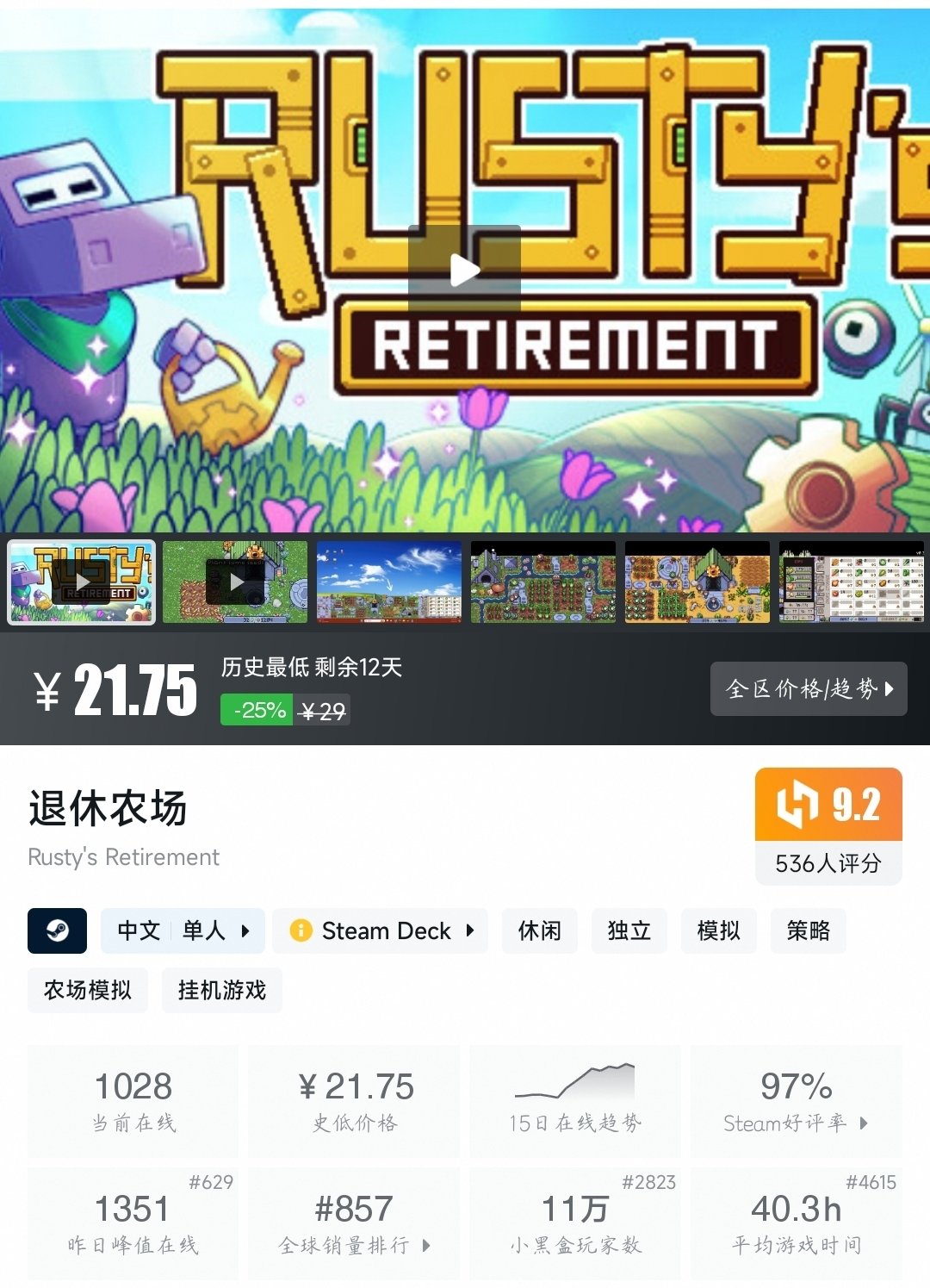View the 15日在线趋势 chart
The height and width of the screenshot is (1288, 930).
pos(575,1101)
